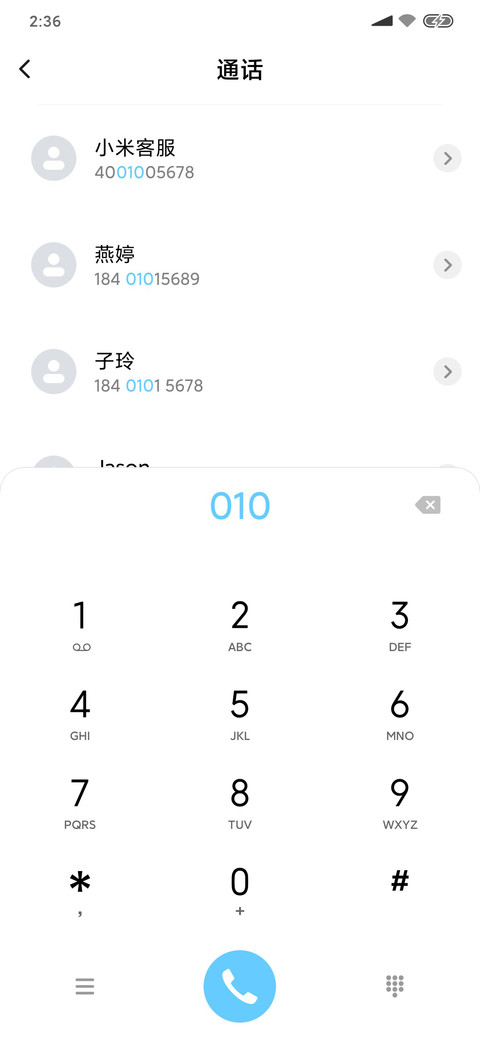Open details arrow next to 子玲
The width and height of the screenshot is (480, 1040).
[448, 371]
